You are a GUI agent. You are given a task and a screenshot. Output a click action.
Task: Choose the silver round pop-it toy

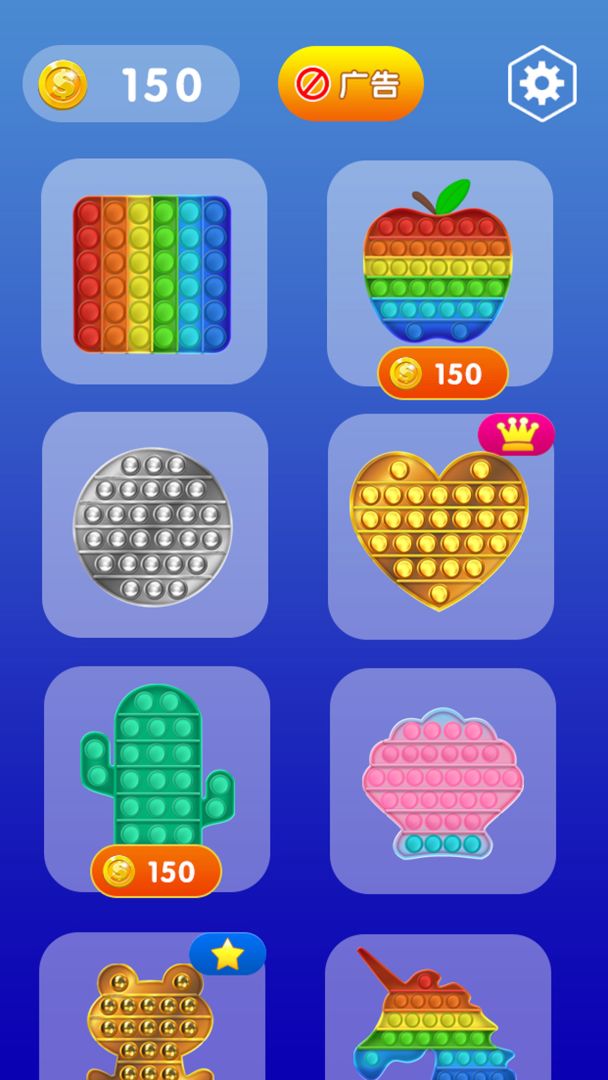click(153, 525)
